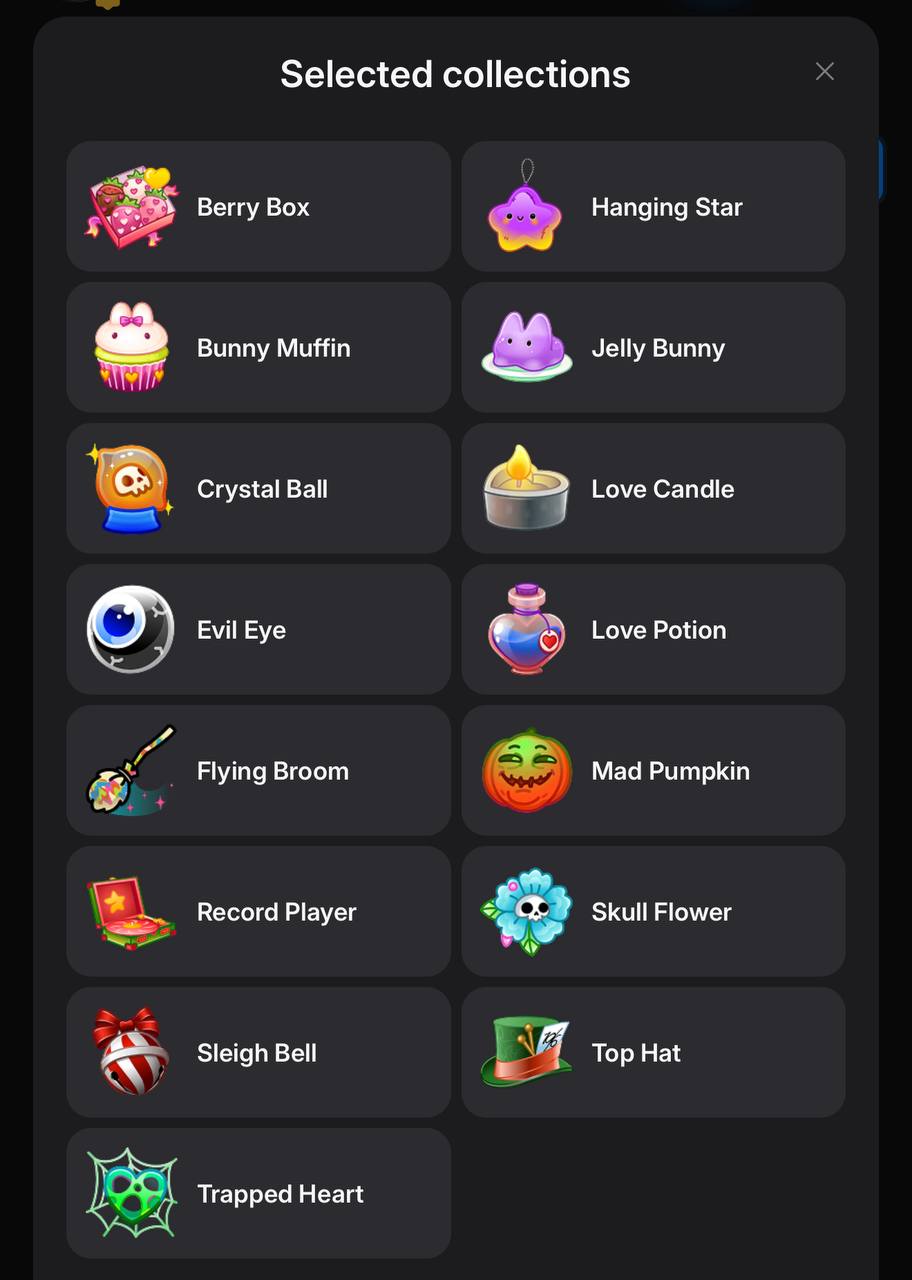Viewport: 912px width, 1280px height.
Task: Choose the Crystal Ball collection
Action: pos(258,489)
